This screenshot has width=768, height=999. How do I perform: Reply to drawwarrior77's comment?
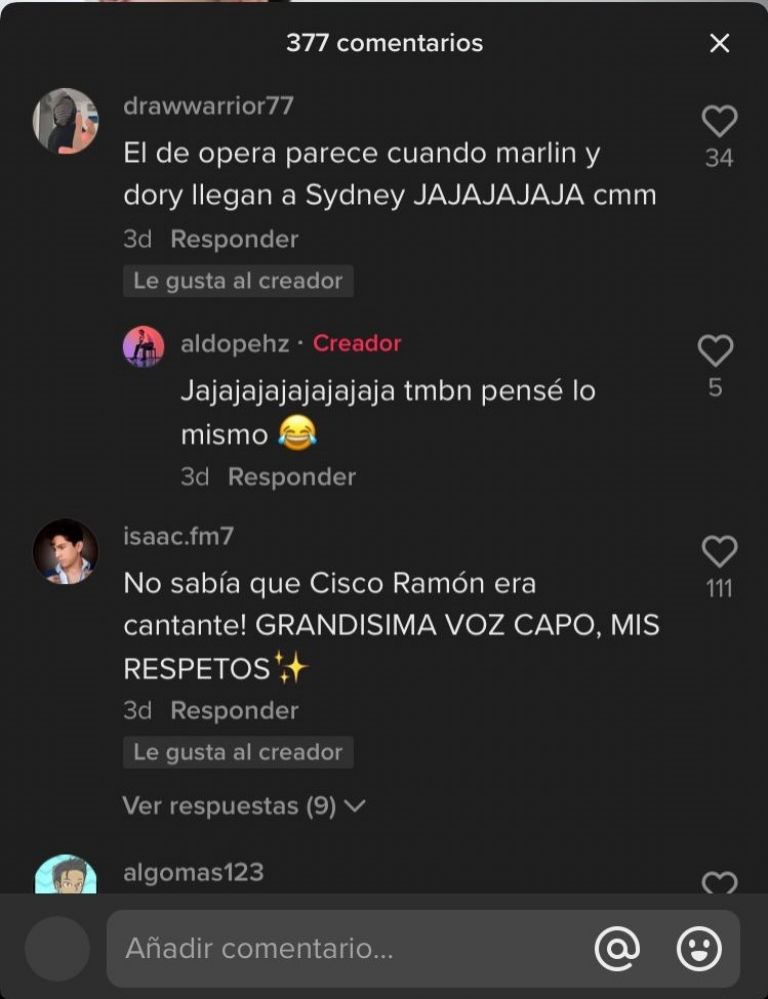(234, 239)
